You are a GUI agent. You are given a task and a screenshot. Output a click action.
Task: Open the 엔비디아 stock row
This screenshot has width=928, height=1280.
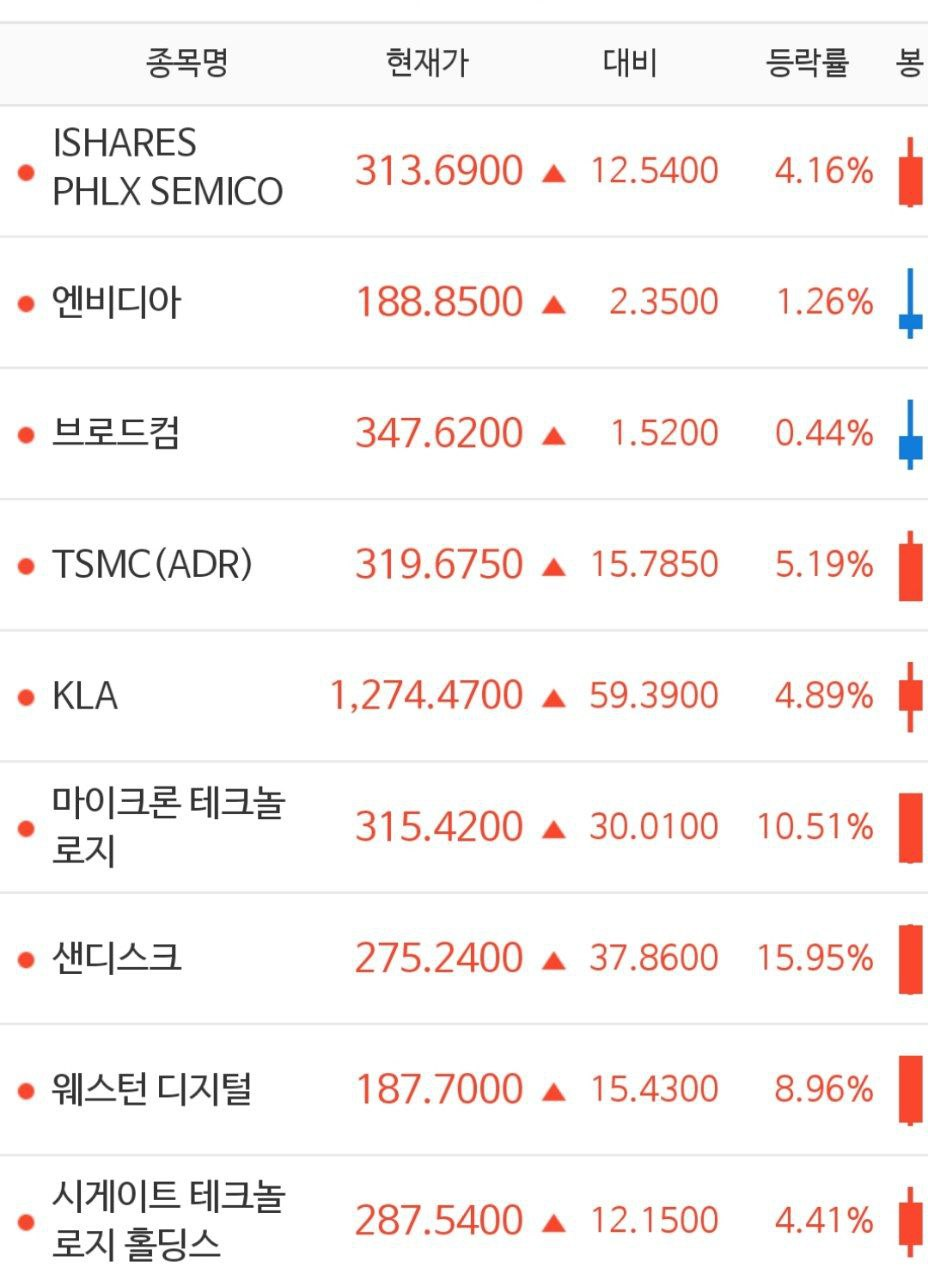coord(116,302)
